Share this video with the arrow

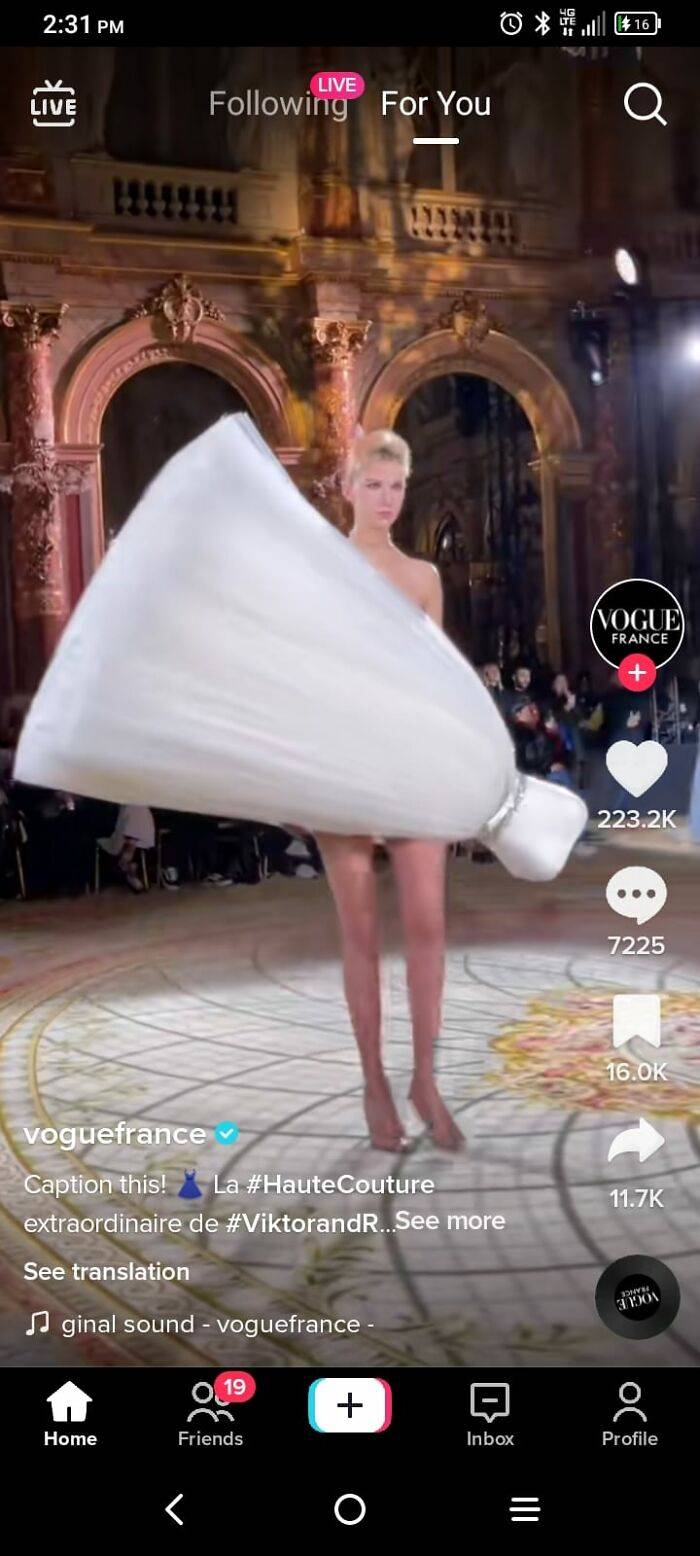(x=636, y=1142)
